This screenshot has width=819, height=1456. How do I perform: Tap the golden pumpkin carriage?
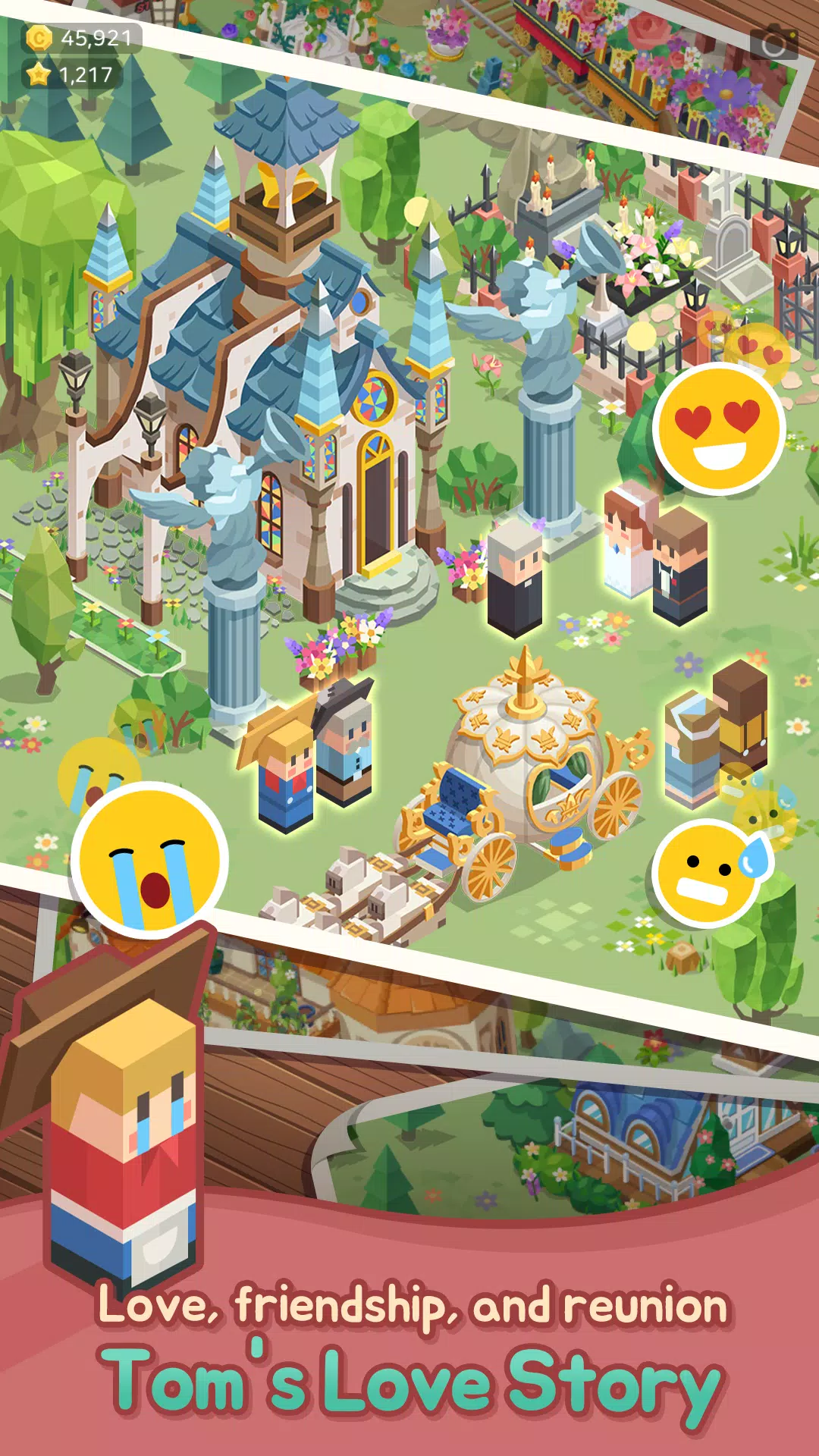point(523,766)
